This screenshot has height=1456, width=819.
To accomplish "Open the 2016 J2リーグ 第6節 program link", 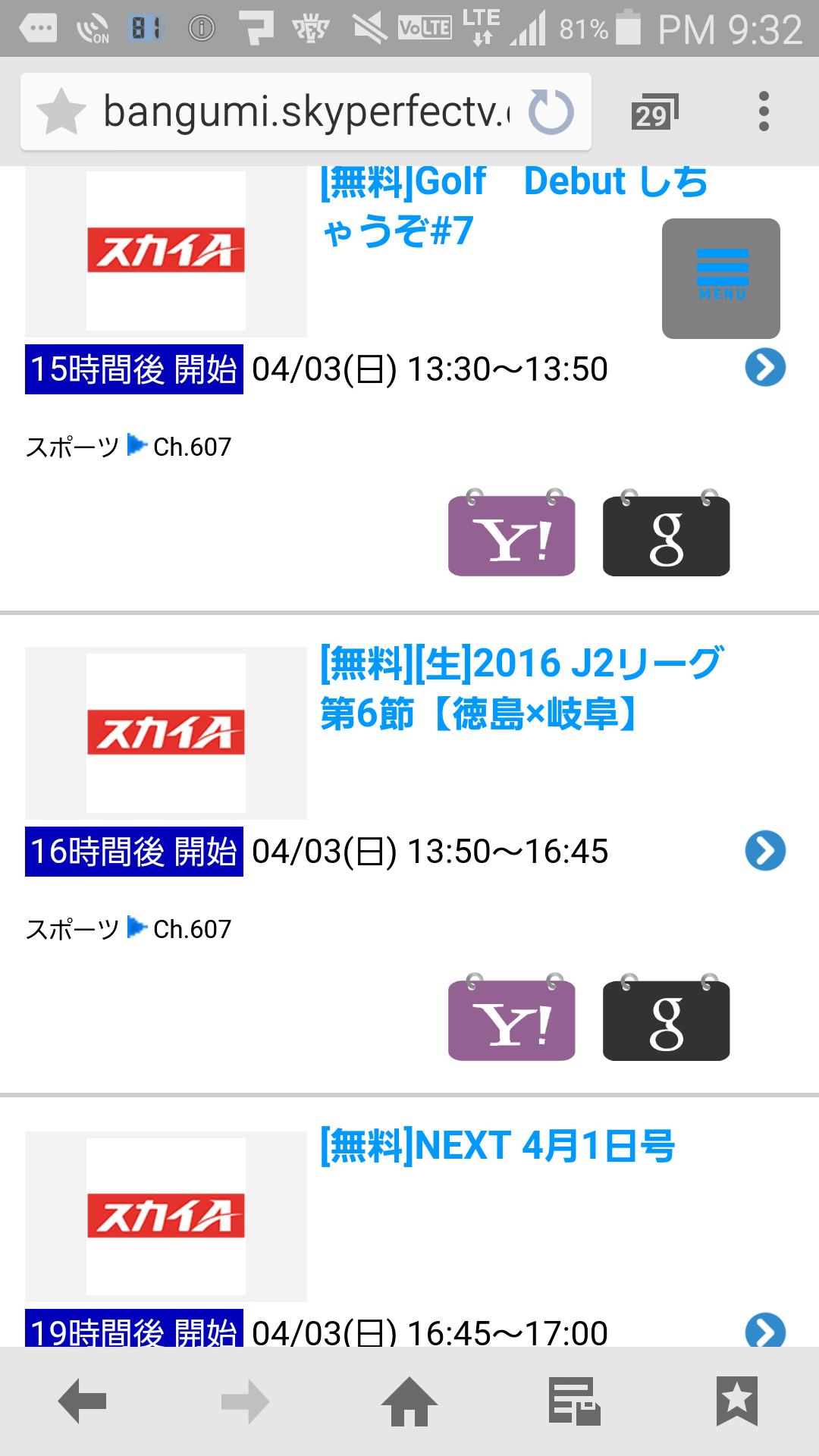I will pos(520,688).
